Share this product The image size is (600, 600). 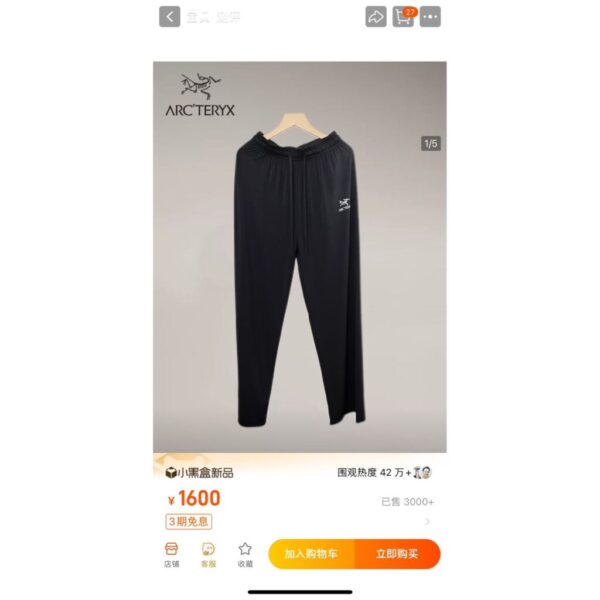pyautogui.click(x=376, y=17)
